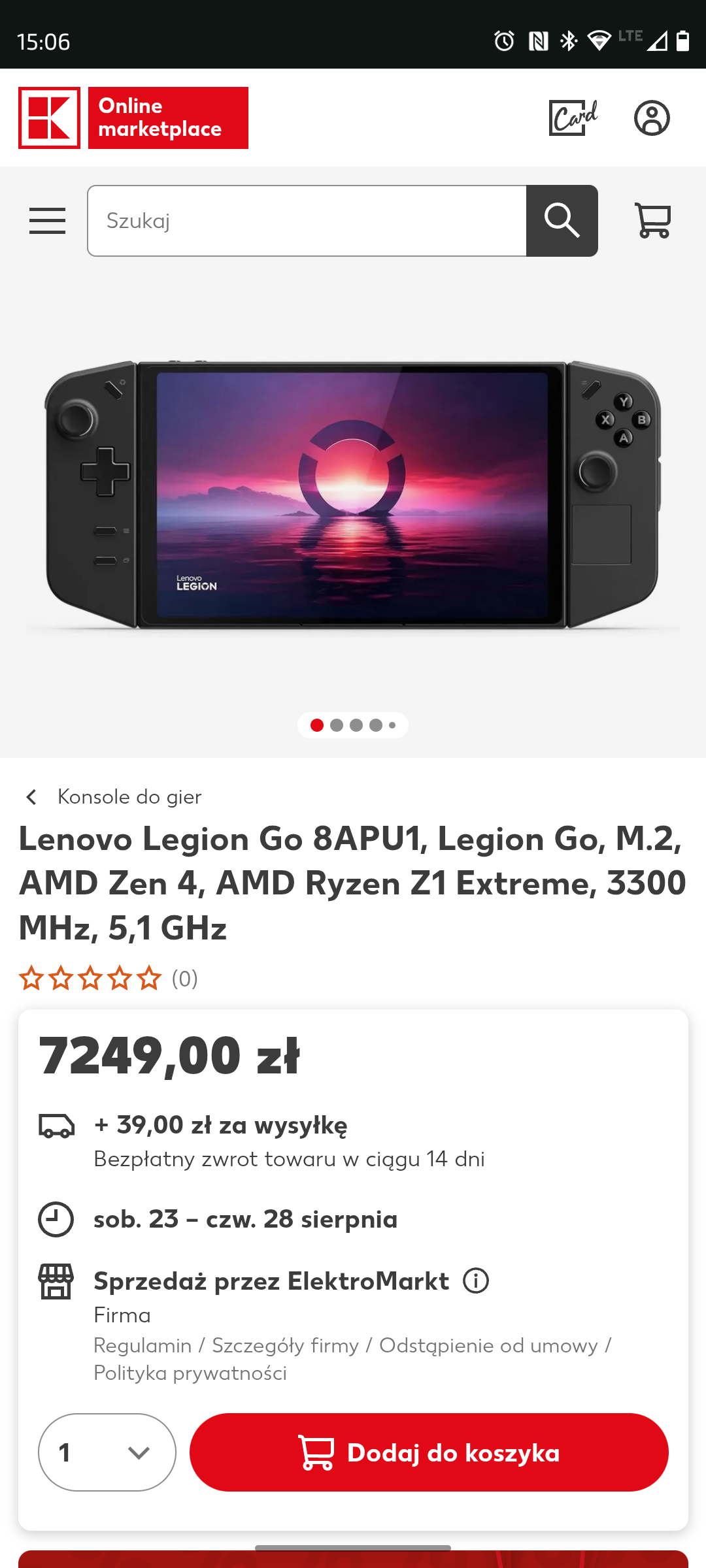Submit search with the magnifier button
This screenshot has width=706, height=1568.
[562, 221]
